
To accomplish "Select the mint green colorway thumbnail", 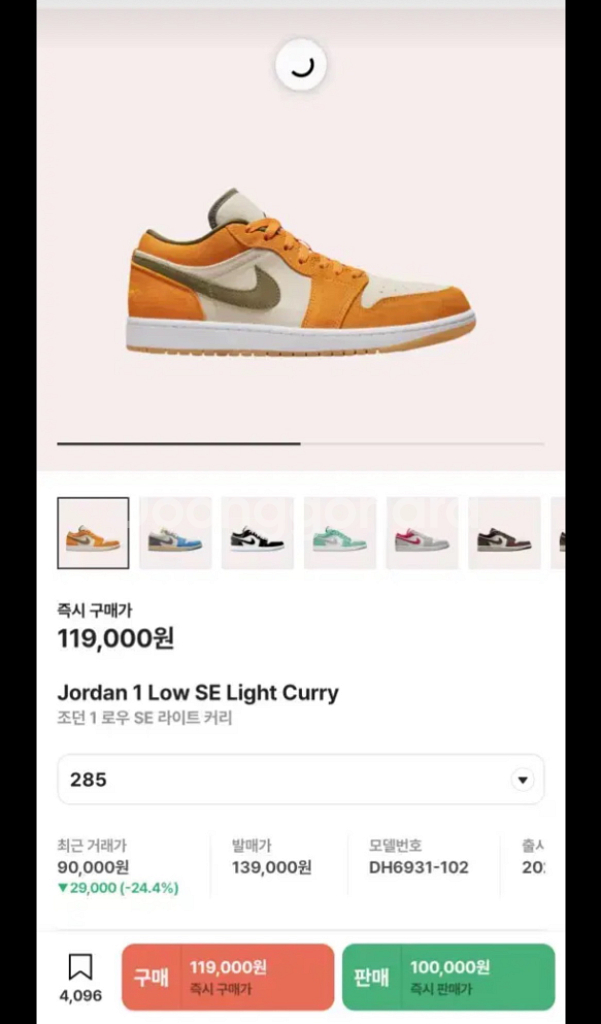I will [x=340, y=533].
